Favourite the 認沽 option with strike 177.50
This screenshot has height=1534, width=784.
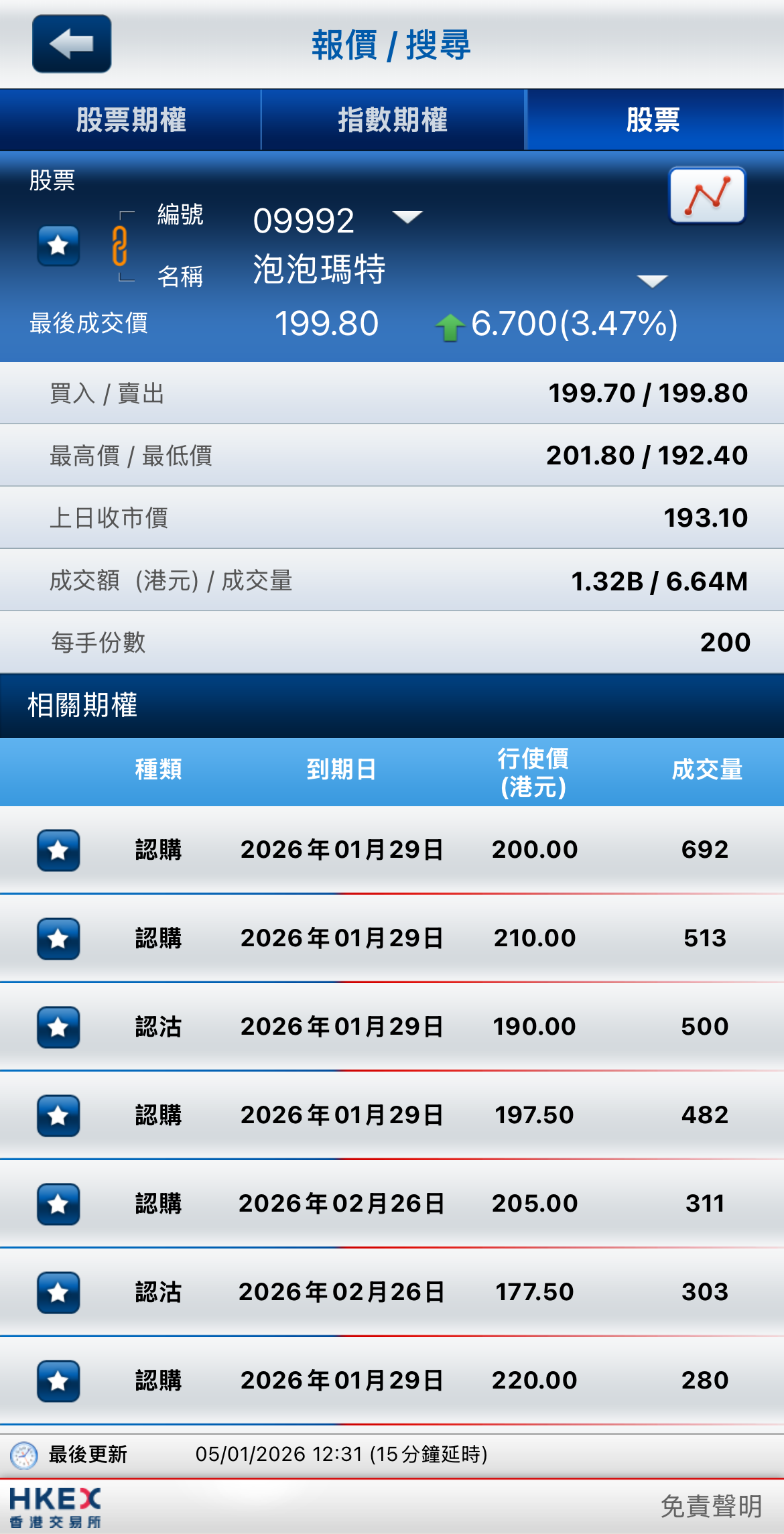(58, 1293)
